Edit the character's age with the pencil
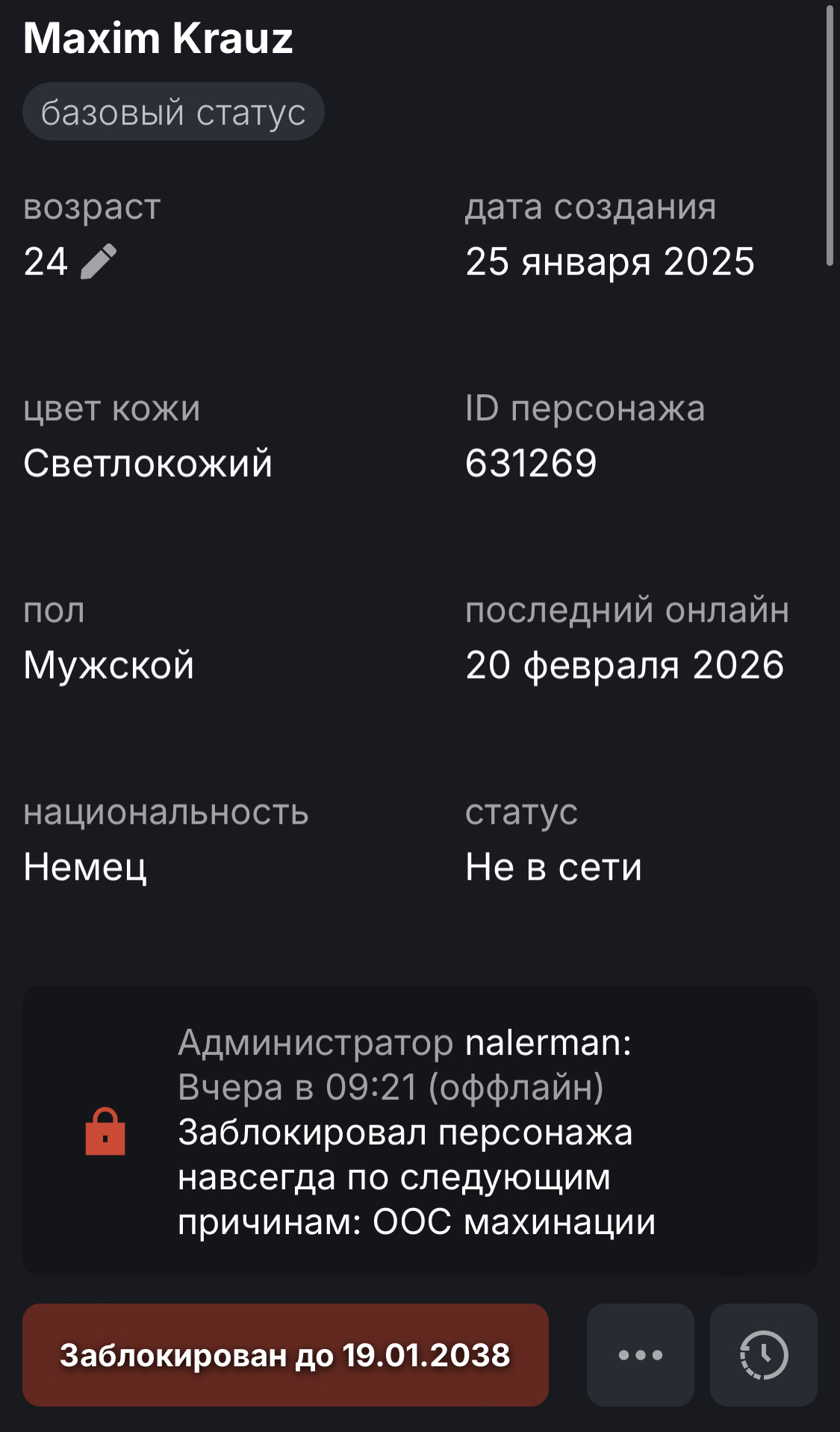 pyautogui.click(x=98, y=262)
